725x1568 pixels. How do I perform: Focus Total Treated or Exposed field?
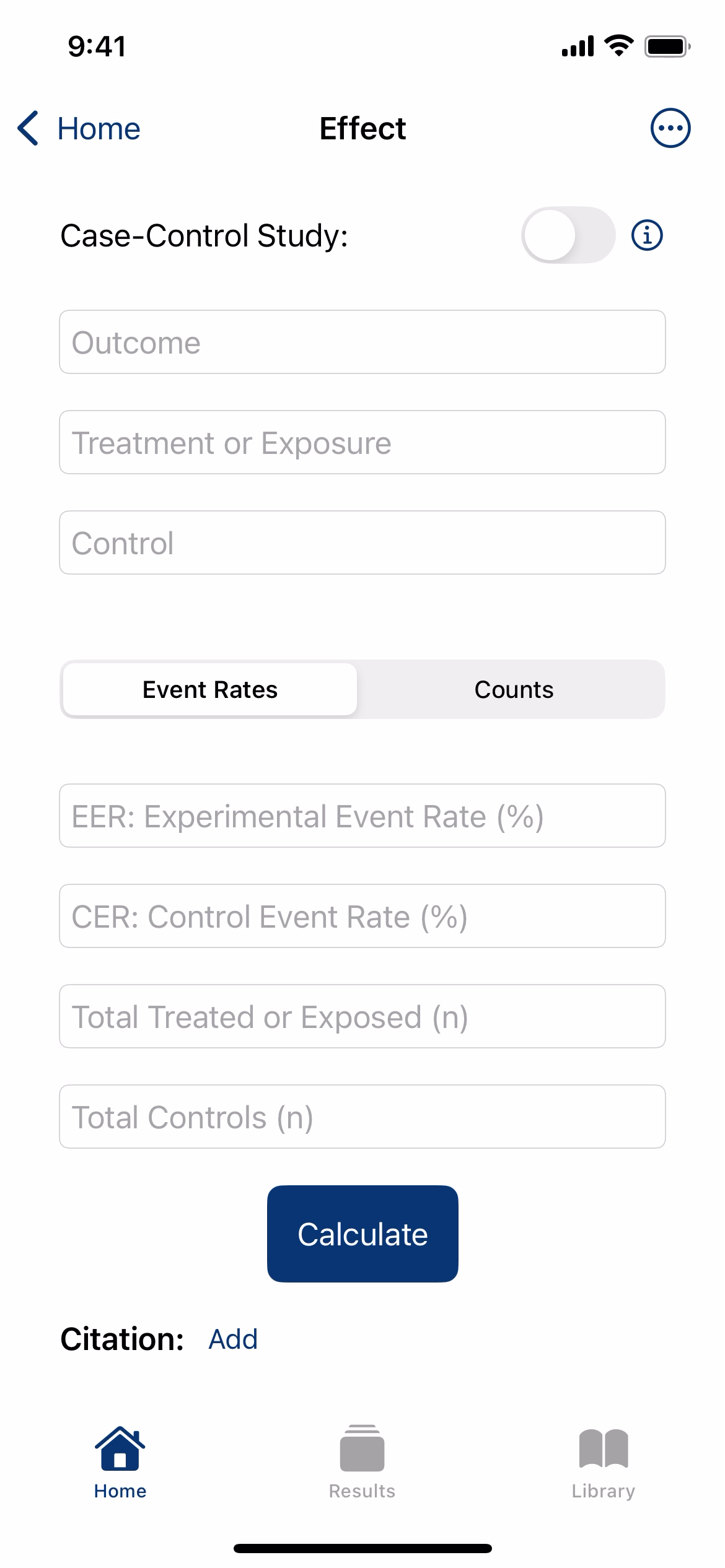[362, 1016]
